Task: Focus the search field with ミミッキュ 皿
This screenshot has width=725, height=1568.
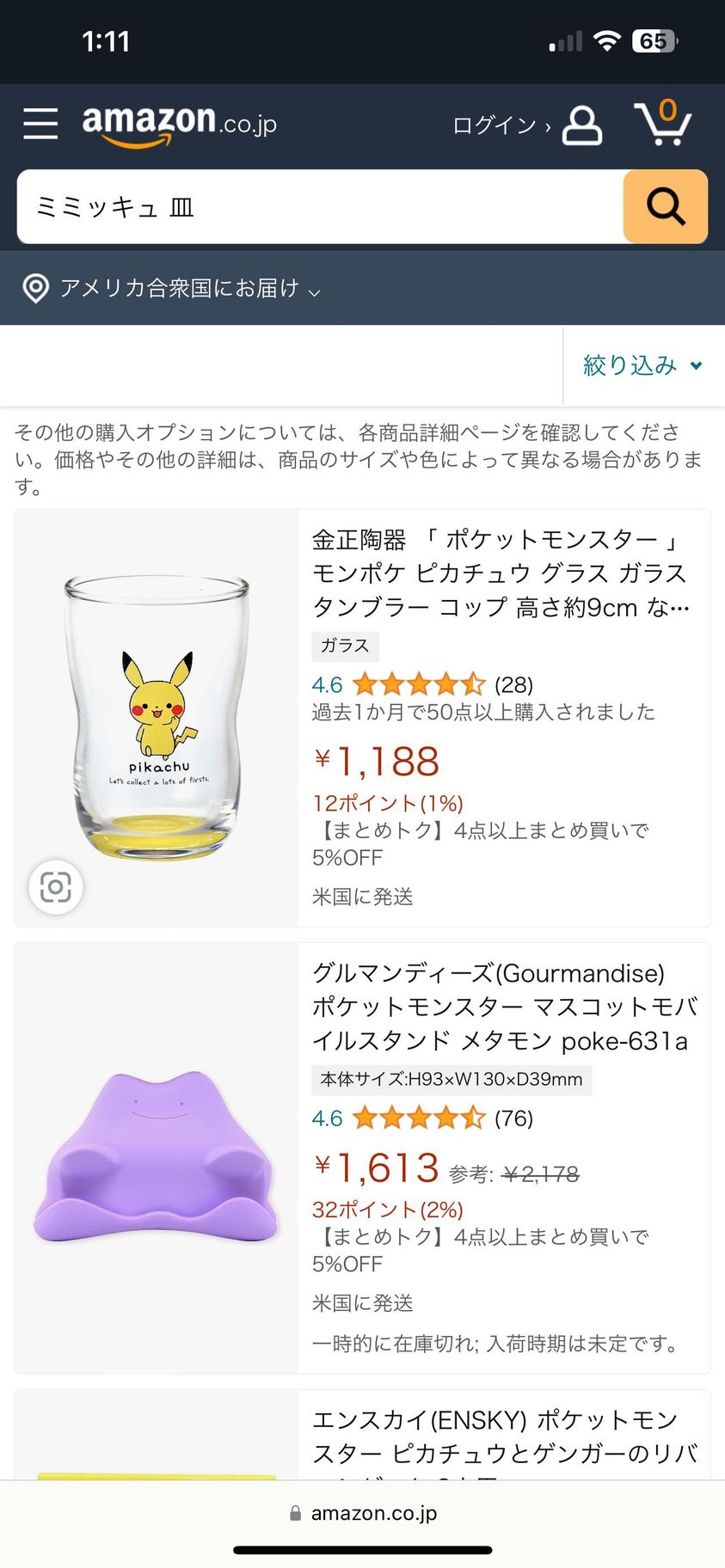Action: [318, 207]
